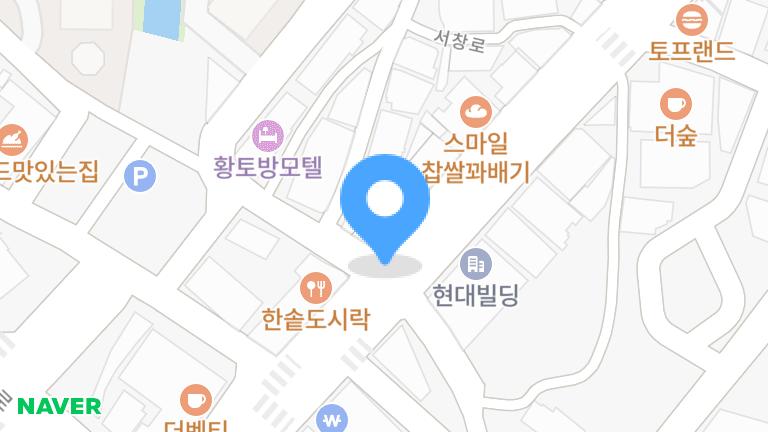This screenshot has height=432, width=768.
Task: Open 한솥도시락 restaurant marker
Action: [x=317, y=289]
